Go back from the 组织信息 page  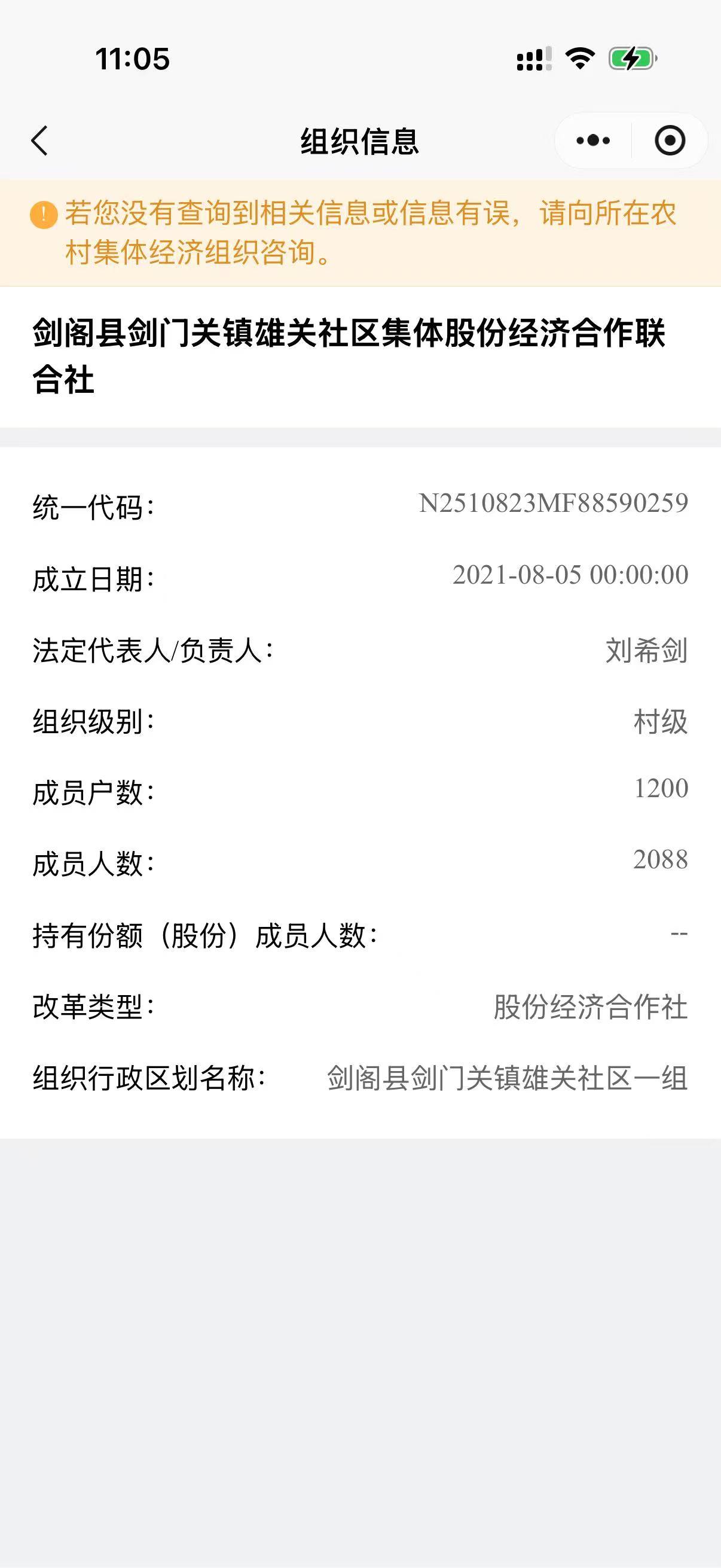click(40, 141)
